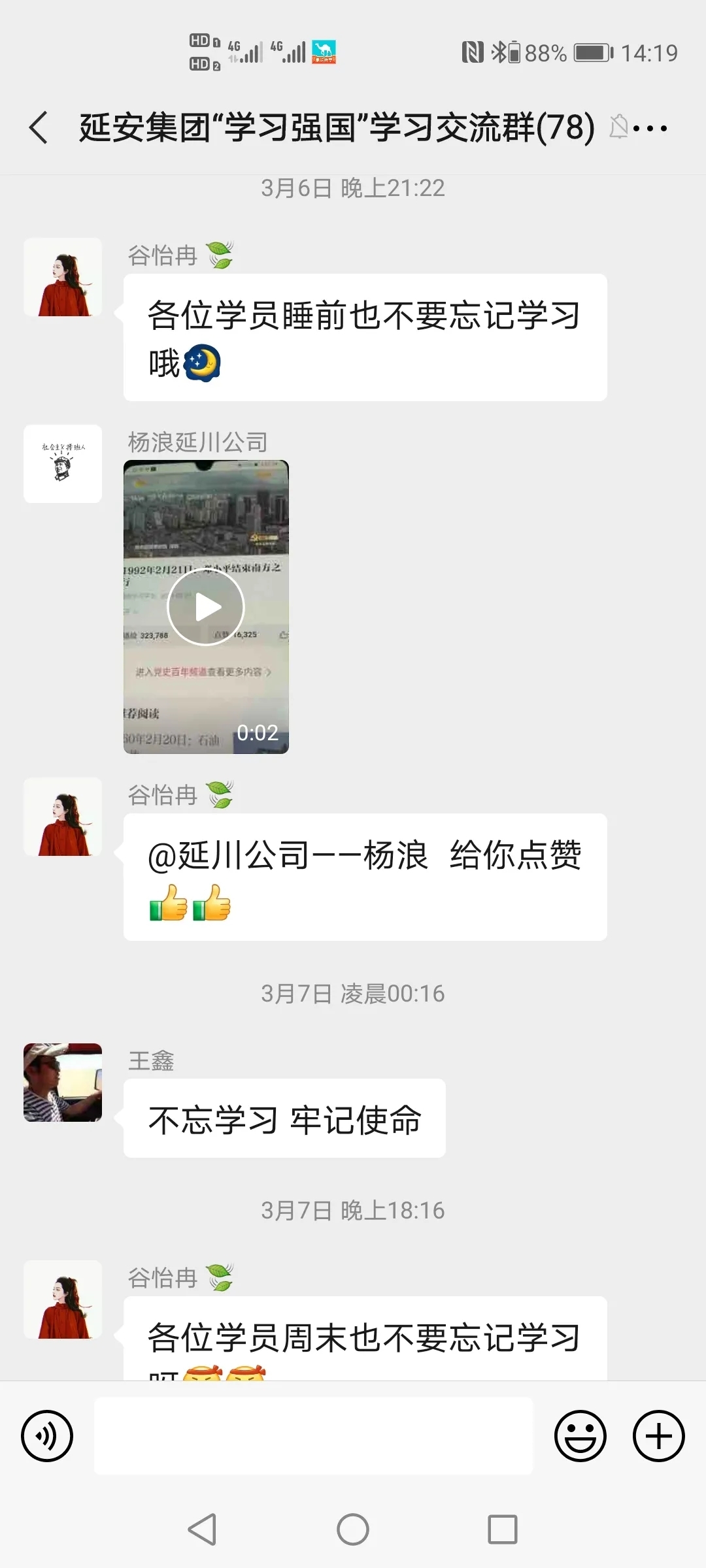
Task: Play 杨浪延川公司's video message
Action: point(206,607)
